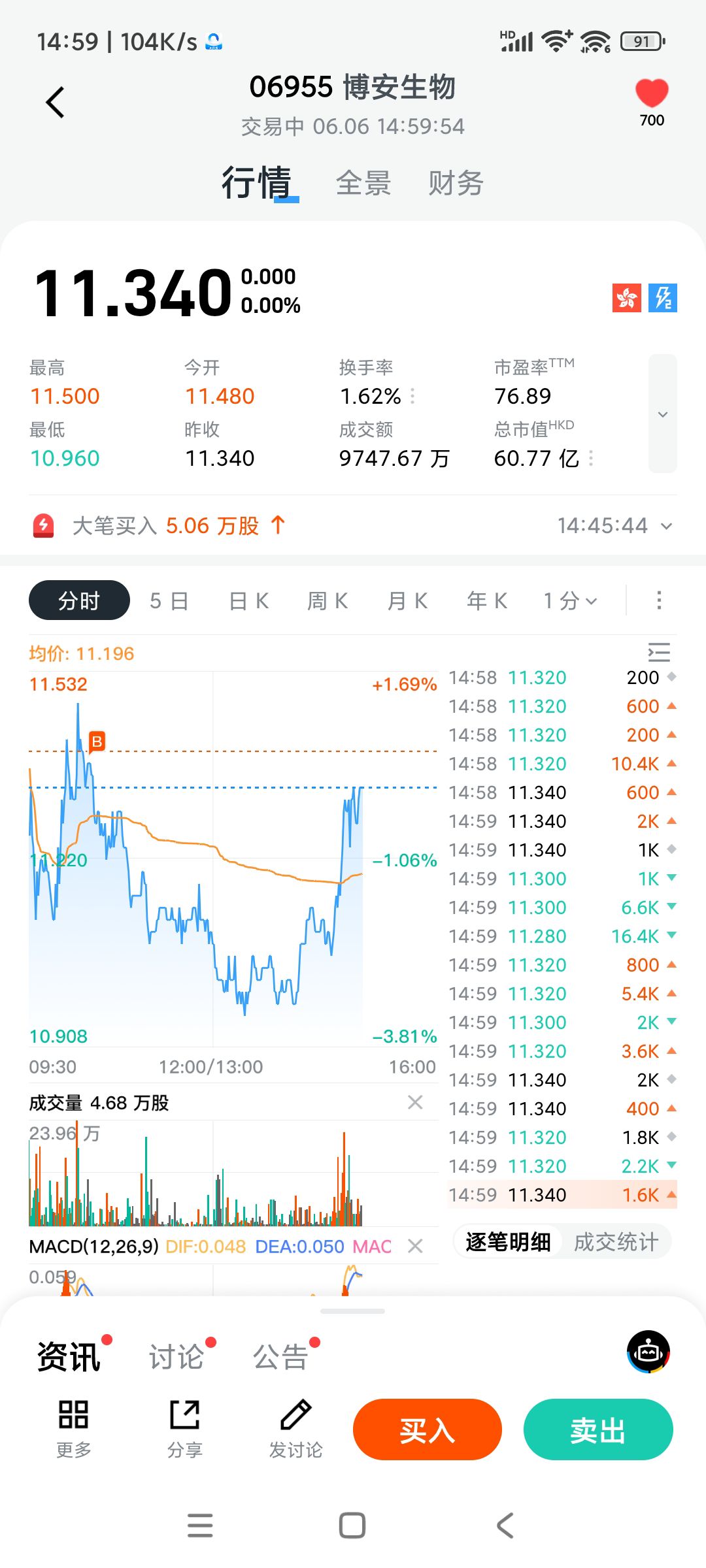Viewport: 706px width, 1568px height.
Task: Close the MACD indicator panel
Action: pyautogui.click(x=415, y=1246)
